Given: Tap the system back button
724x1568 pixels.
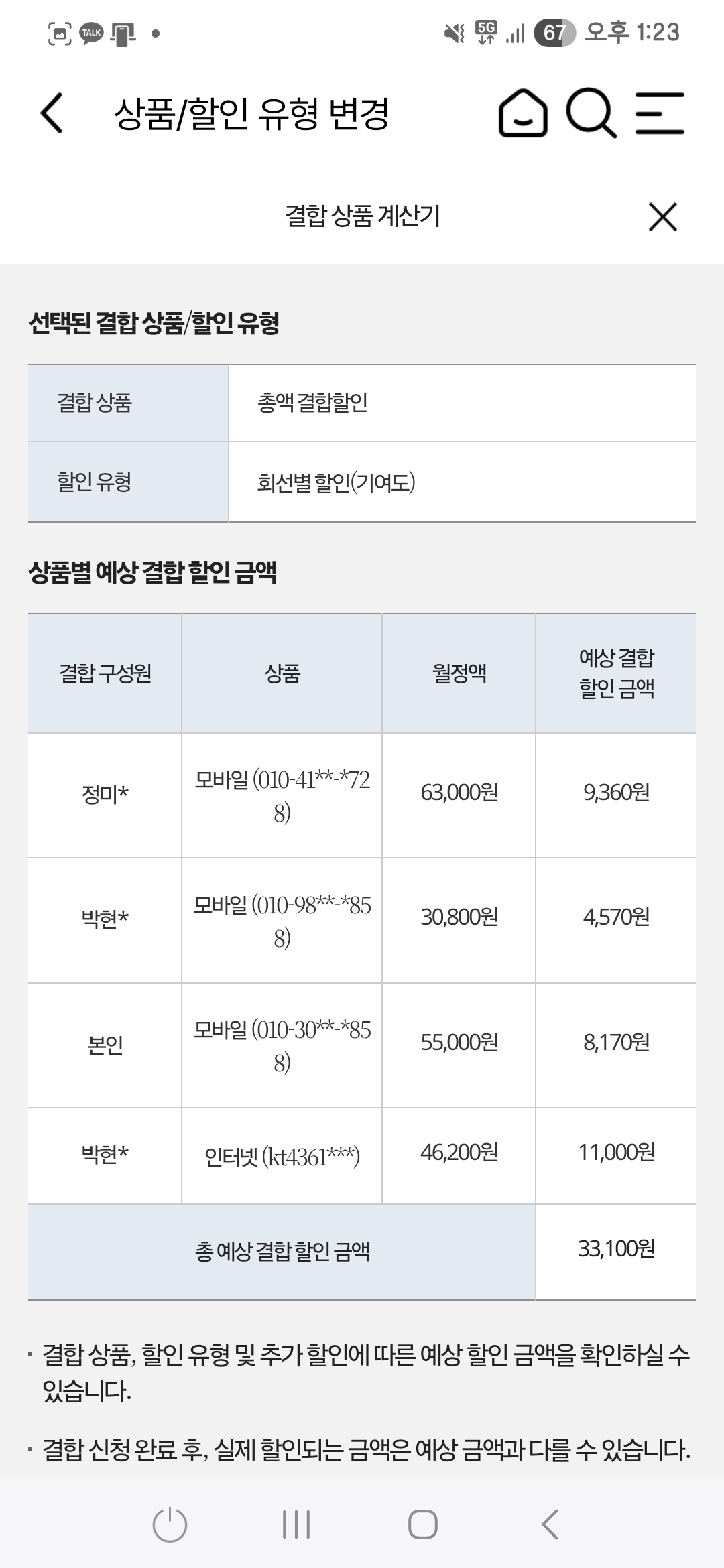Looking at the screenshot, I should pyautogui.click(x=550, y=1524).
